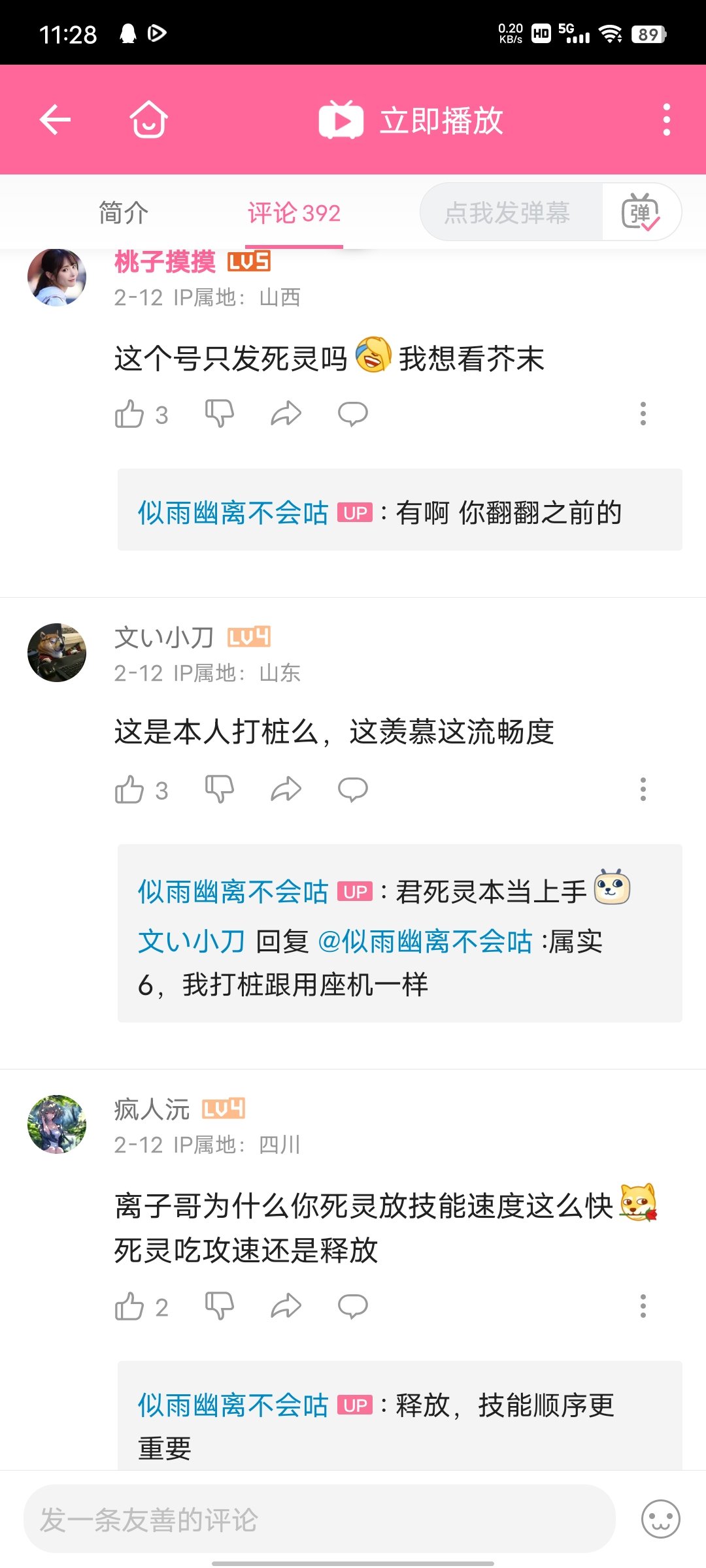Open the 似雨幽离不会咕 reply under 桃子摸摸

click(399, 510)
